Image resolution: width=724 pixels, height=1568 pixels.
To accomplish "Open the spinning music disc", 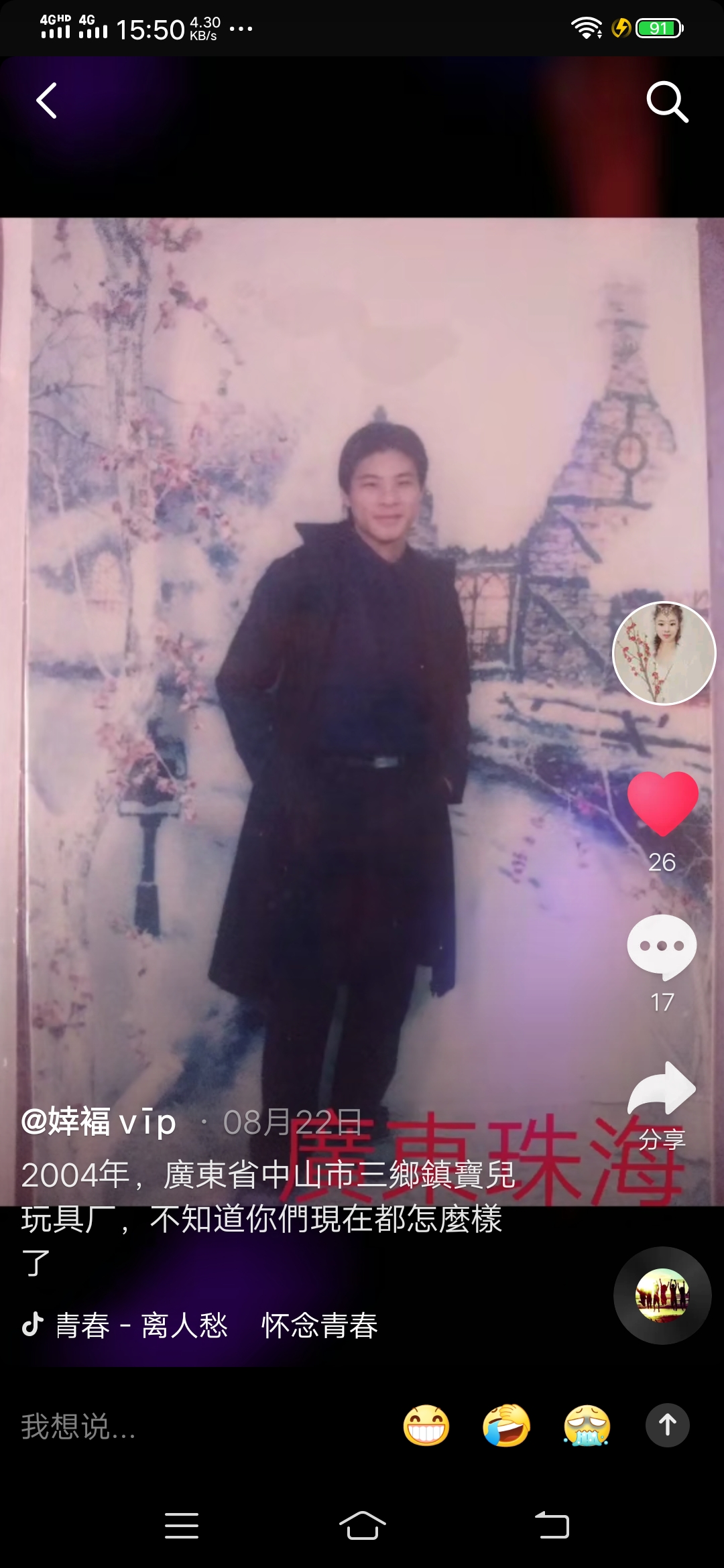I will pos(662,1295).
